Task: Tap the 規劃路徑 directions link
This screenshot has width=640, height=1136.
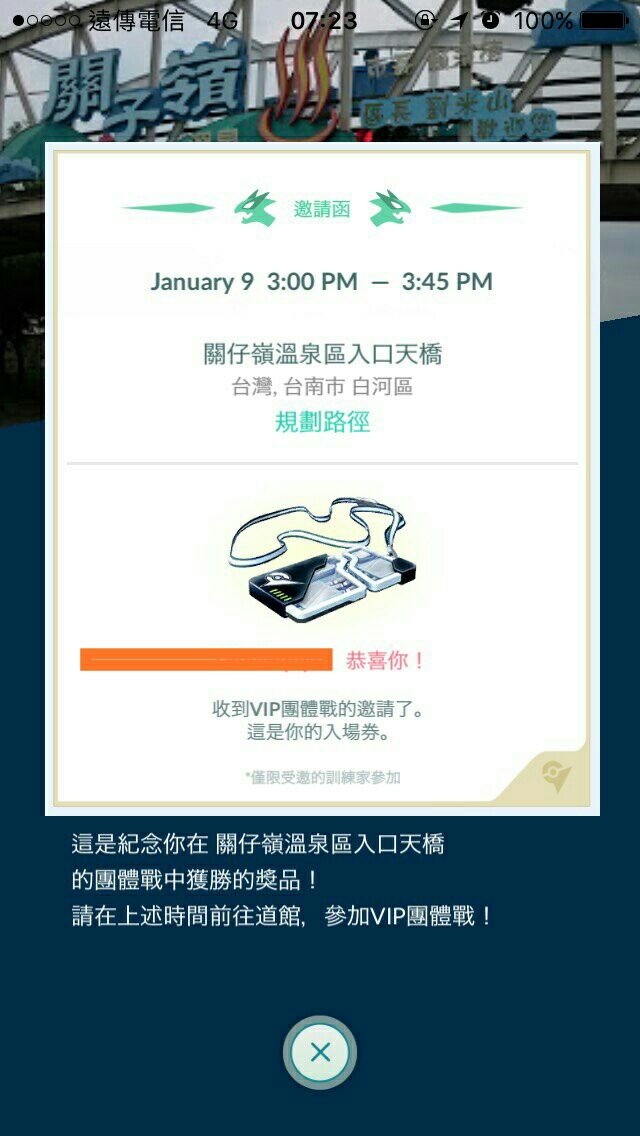Action: tap(322, 422)
